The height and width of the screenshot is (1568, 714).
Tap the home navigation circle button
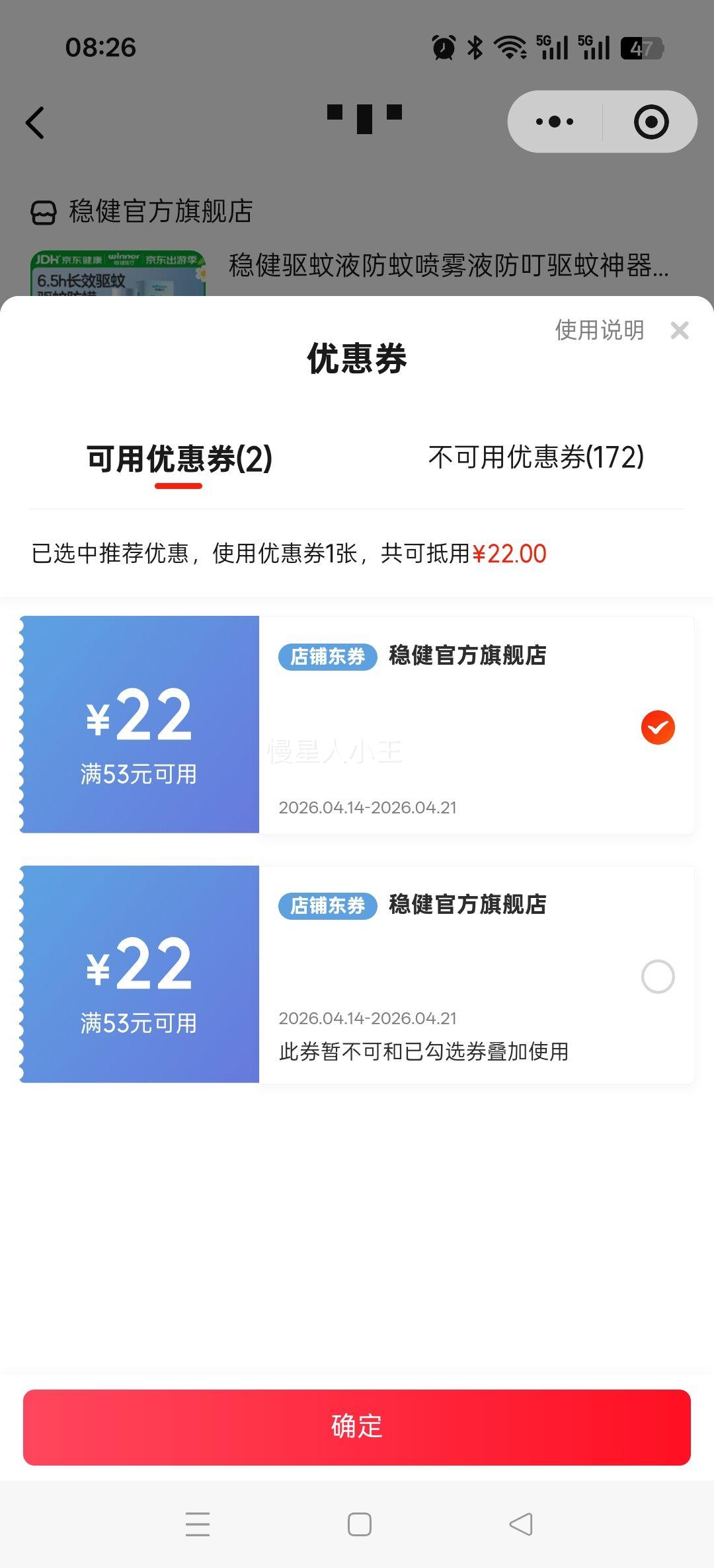(x=357, y=1524)
